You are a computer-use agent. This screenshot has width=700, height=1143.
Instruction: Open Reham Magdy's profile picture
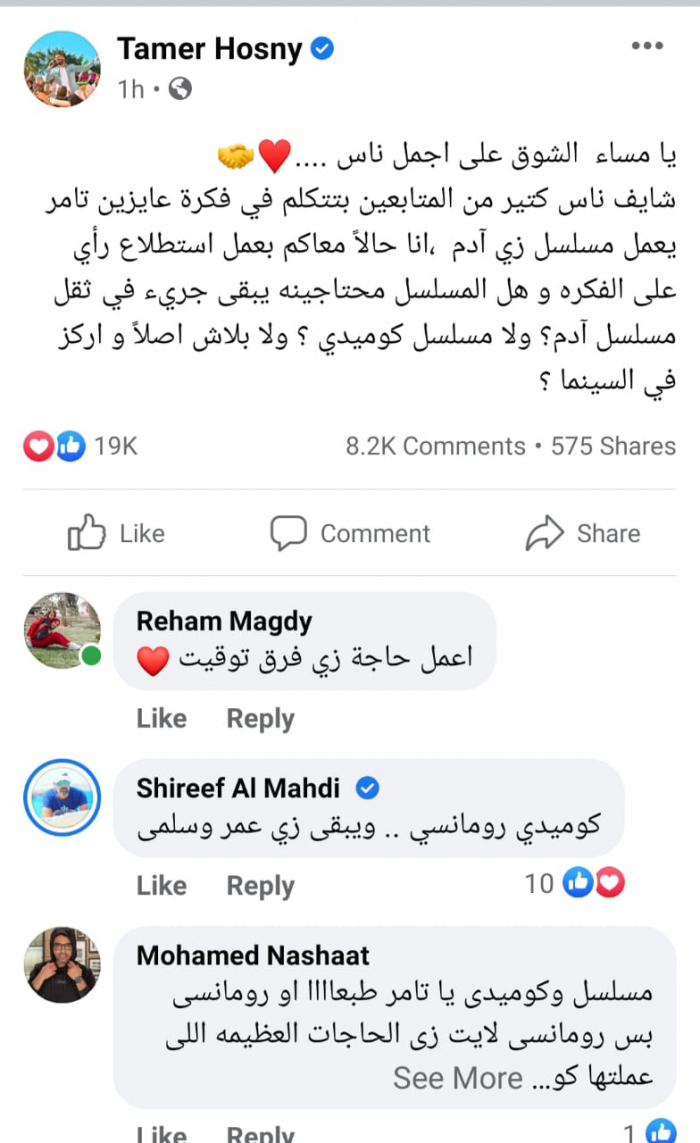click(62, 630)
